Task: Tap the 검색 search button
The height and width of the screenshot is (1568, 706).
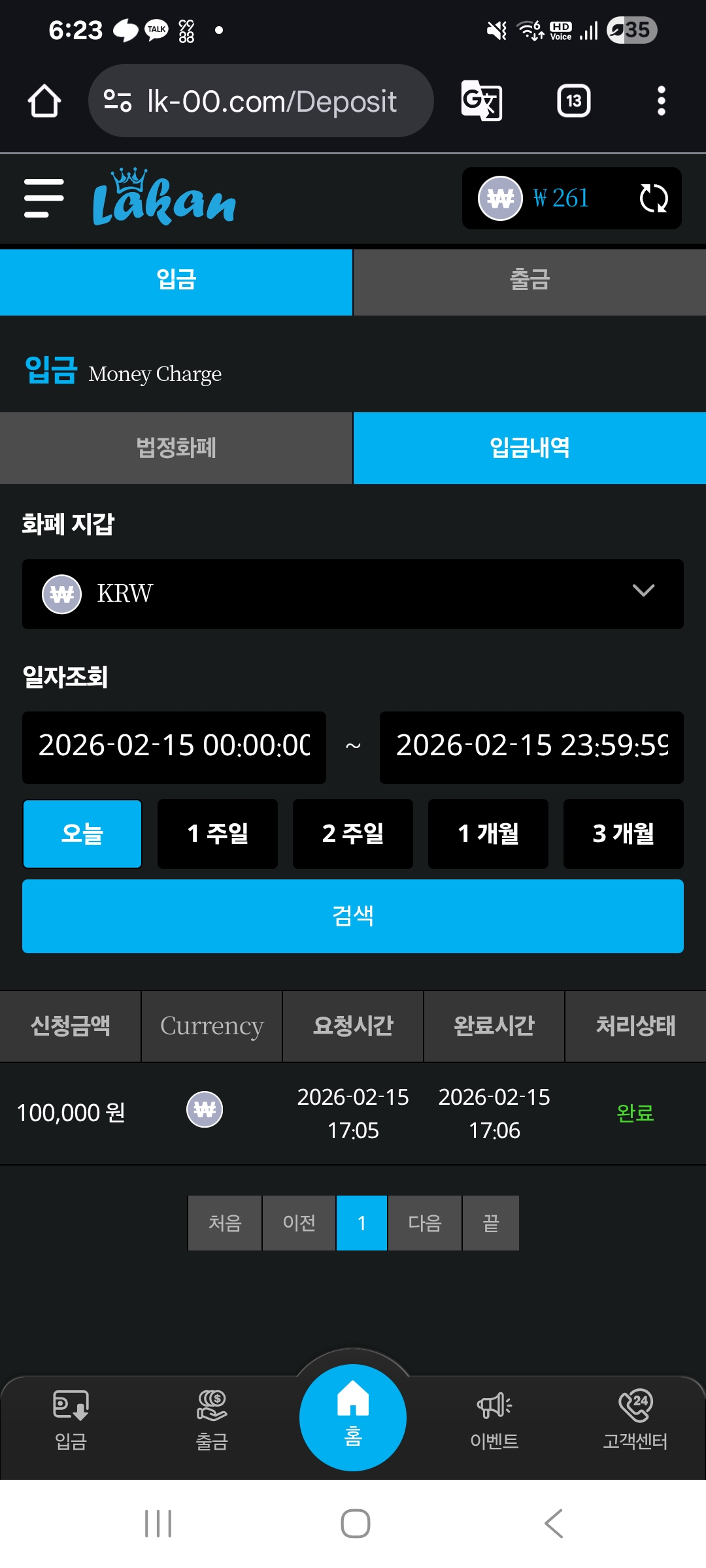Action: [x=353, y=916]
